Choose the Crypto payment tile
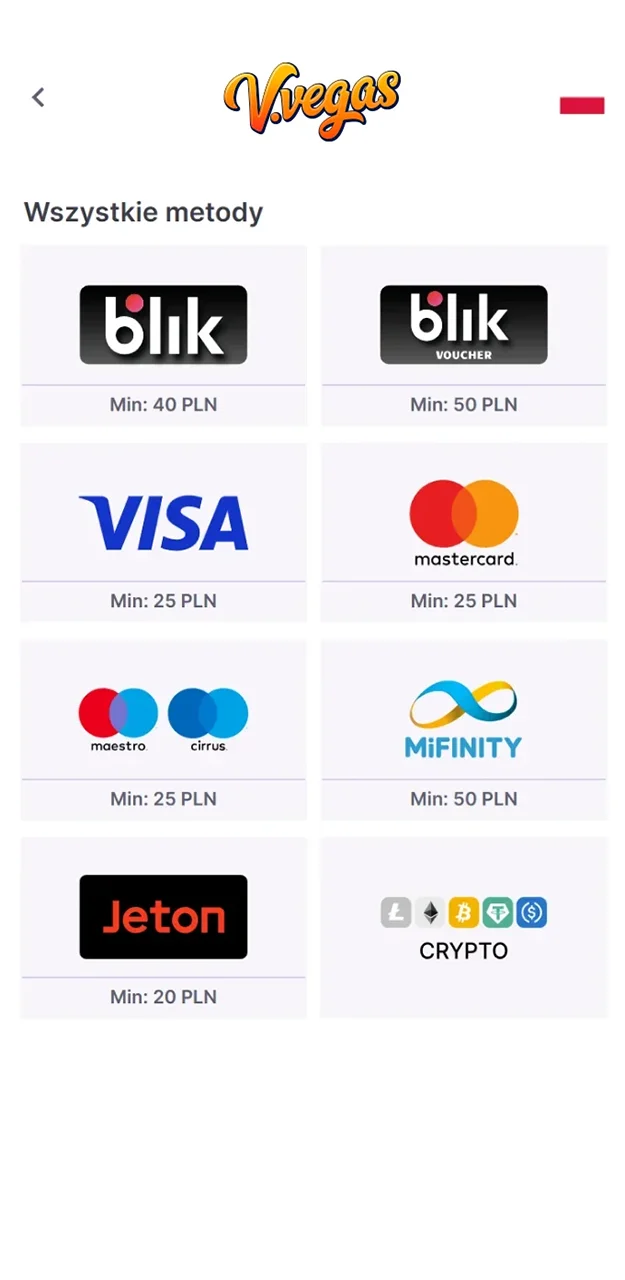The height and width of the screenshot is (1280, 625). click(x=463, y=927)
